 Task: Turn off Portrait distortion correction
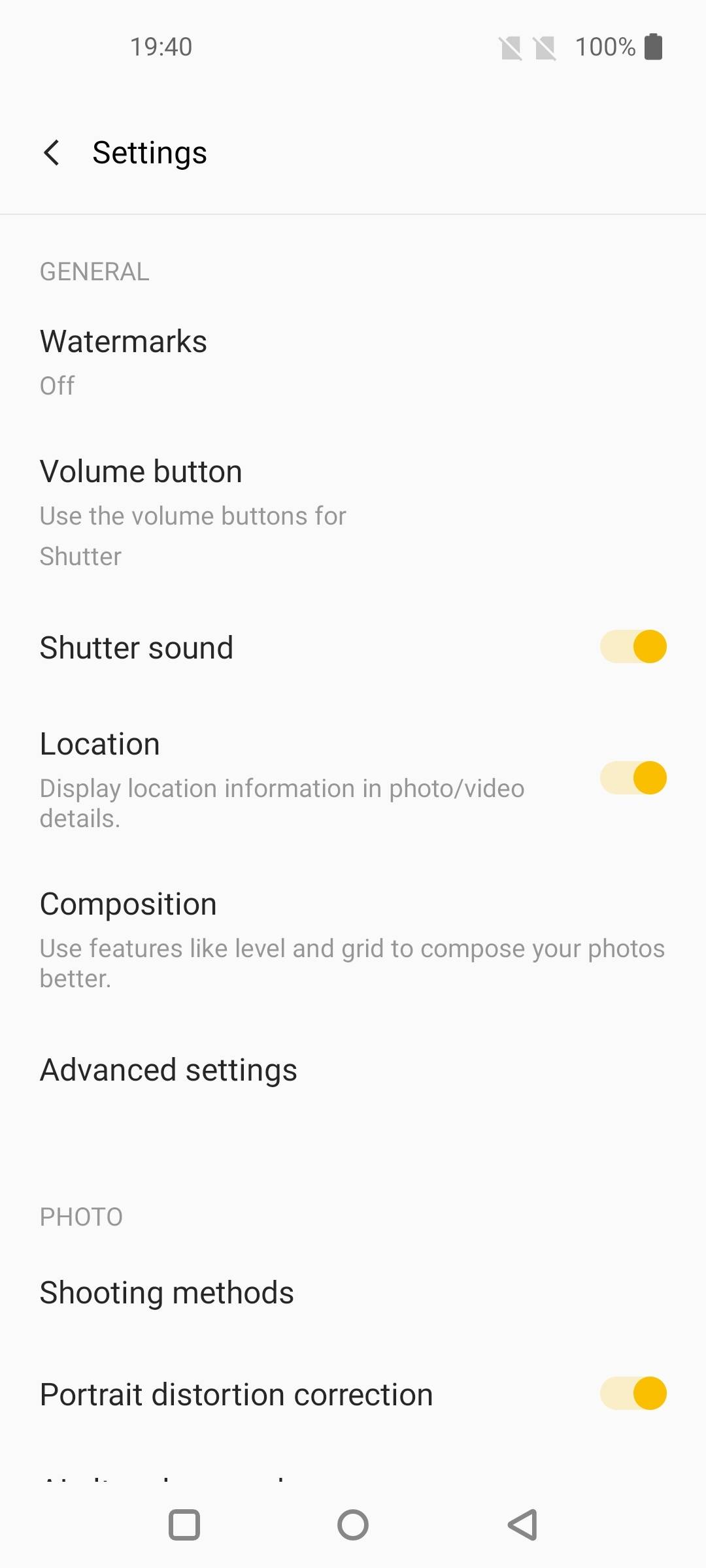pos(633,1393)
